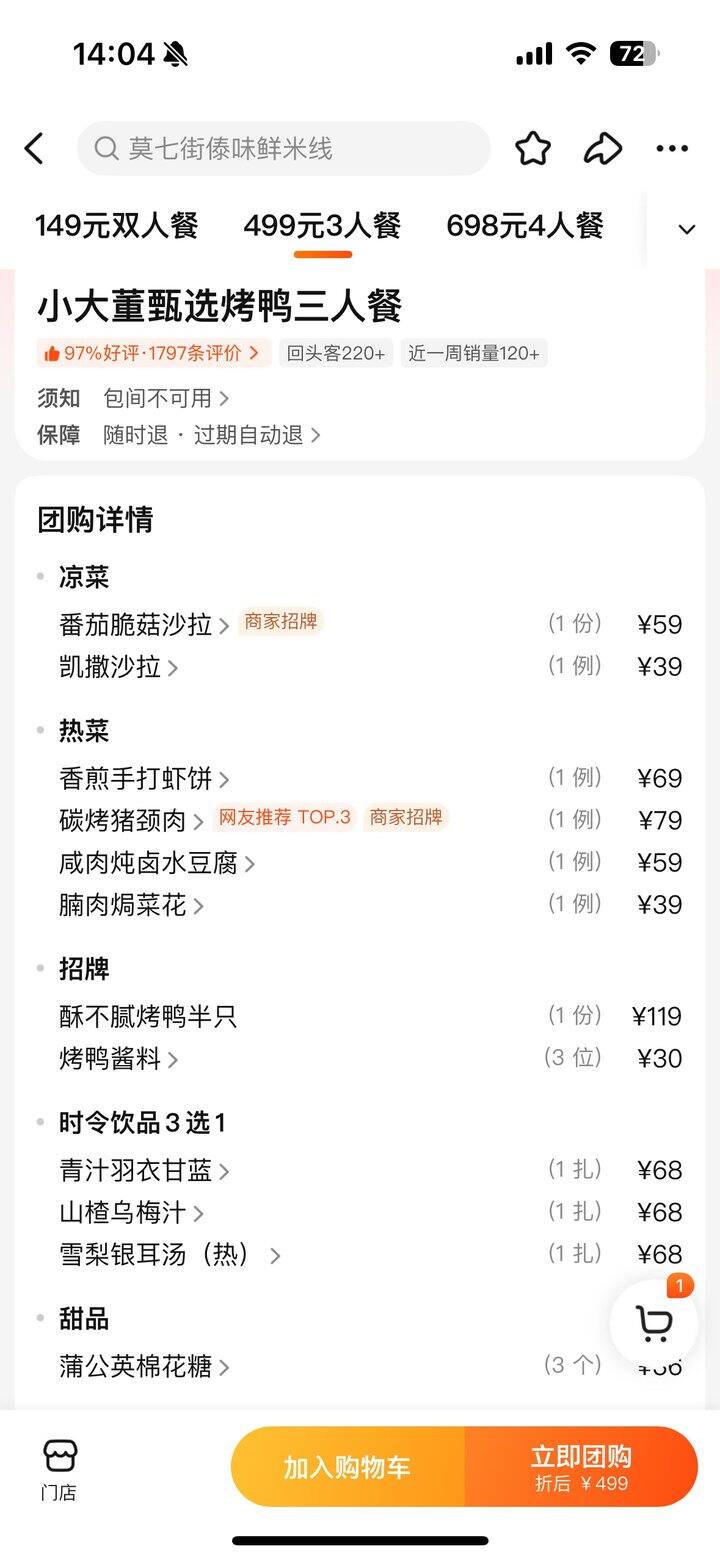View the 97%好评 1797条评价 reviews
This screenshot has width=720, height=1560.
click(x=154, y=353)
